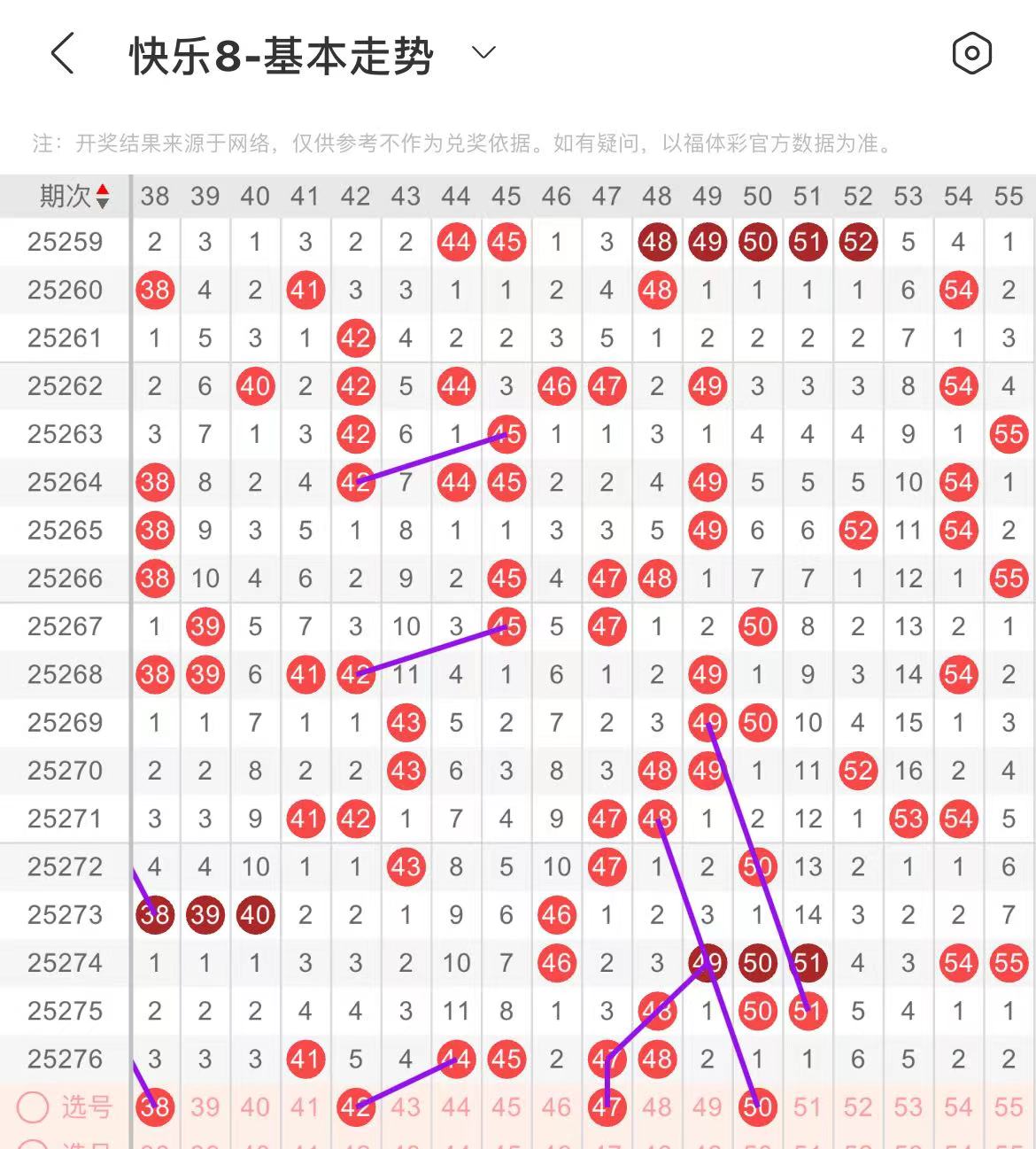Pick number 55 in the 选号 row

coord(1009,1106)
